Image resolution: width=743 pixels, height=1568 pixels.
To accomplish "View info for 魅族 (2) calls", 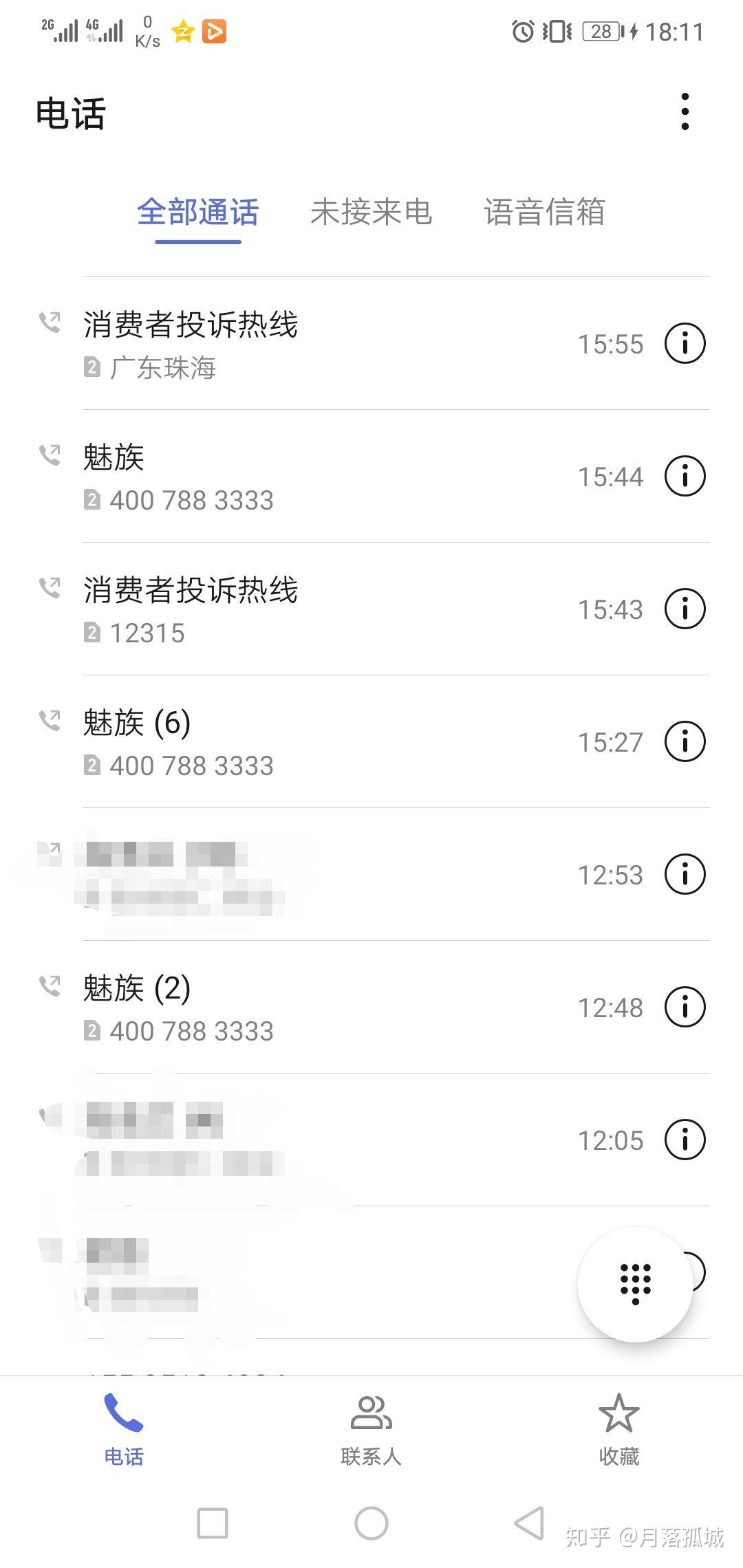I will pos(685,1007).
